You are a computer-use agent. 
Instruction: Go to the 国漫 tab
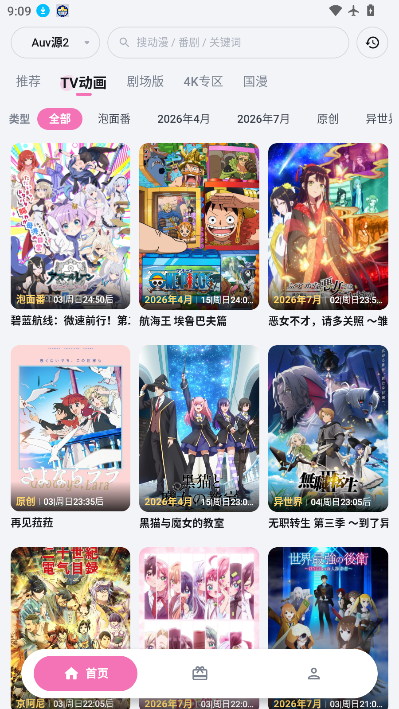coord(255,81)
